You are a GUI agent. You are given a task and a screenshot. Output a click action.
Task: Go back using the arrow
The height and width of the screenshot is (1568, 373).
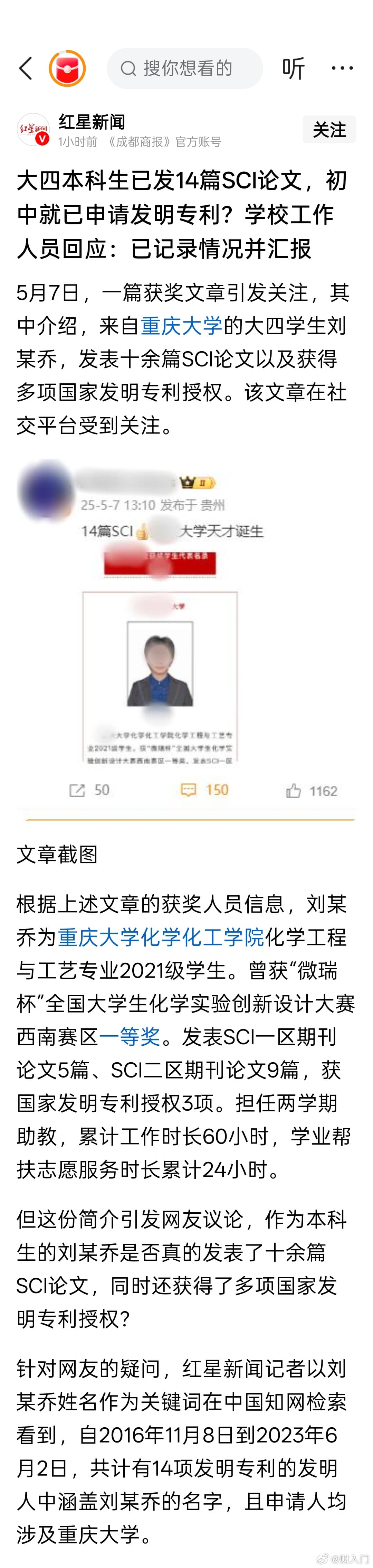pyautogui.click(x=26, y=68)
